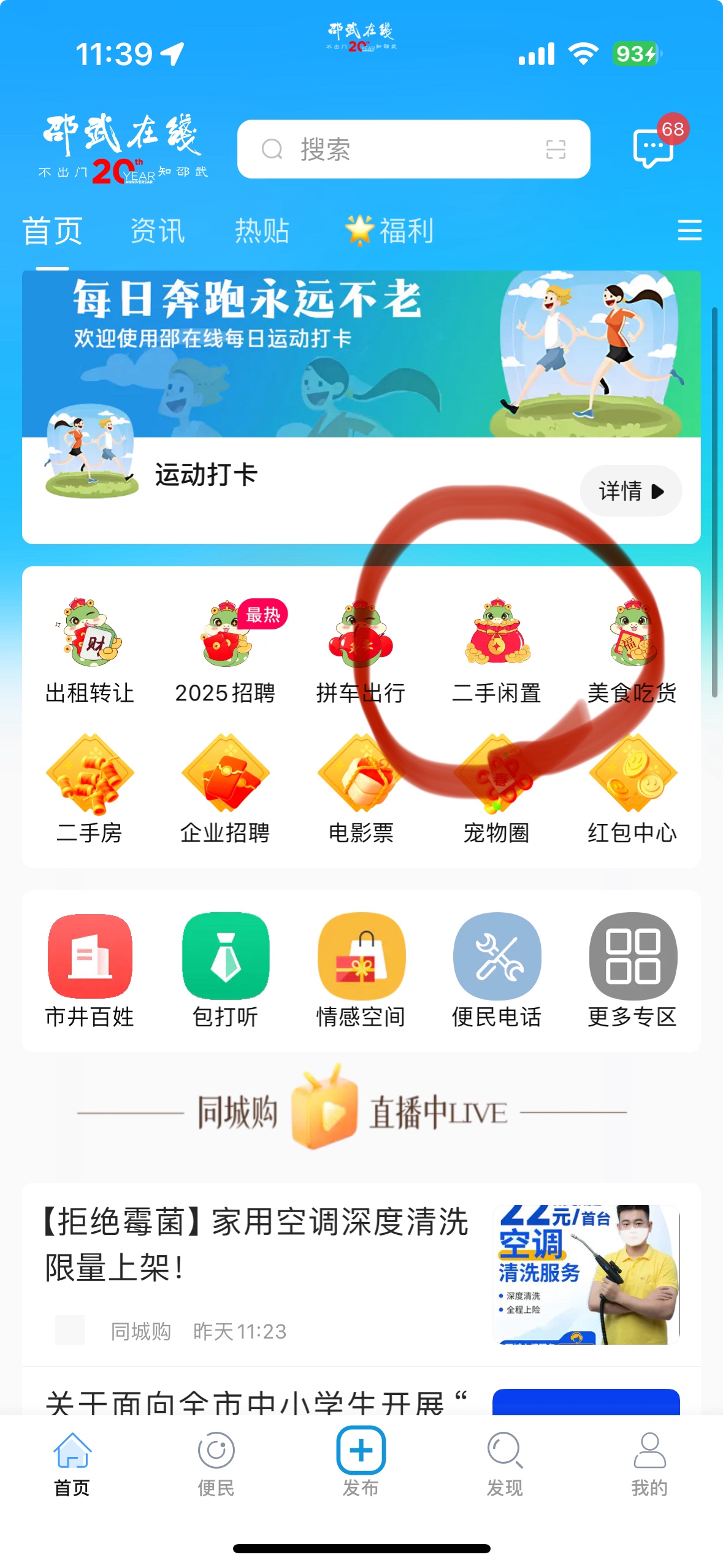Open the 福利 top tab
723x1568 pixels.
(x=391, y=231)
